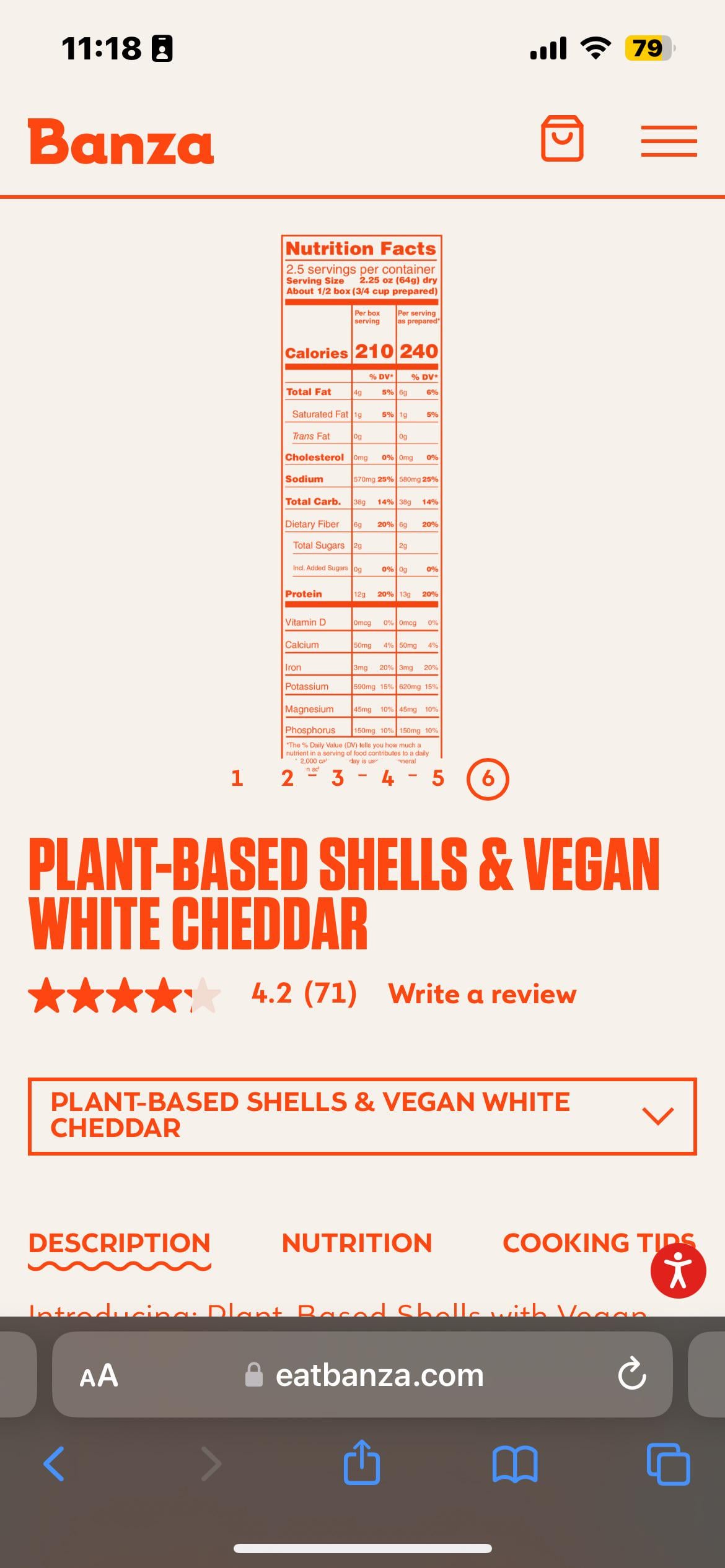The width and height of the screenshot is (725, 1568).
Task: Jump to product image 3
Action: tap(338, 778)
